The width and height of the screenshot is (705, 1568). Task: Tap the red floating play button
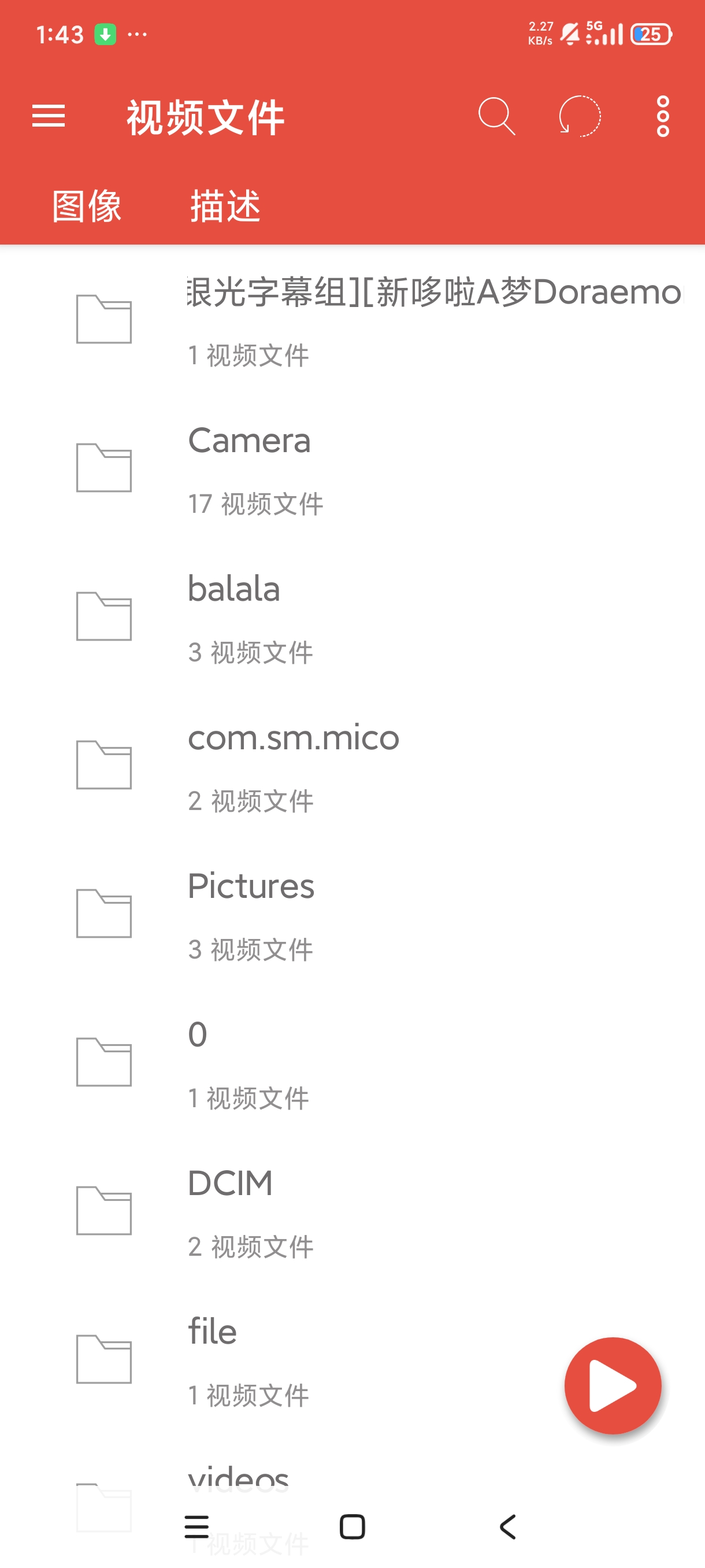(613, 1385)
